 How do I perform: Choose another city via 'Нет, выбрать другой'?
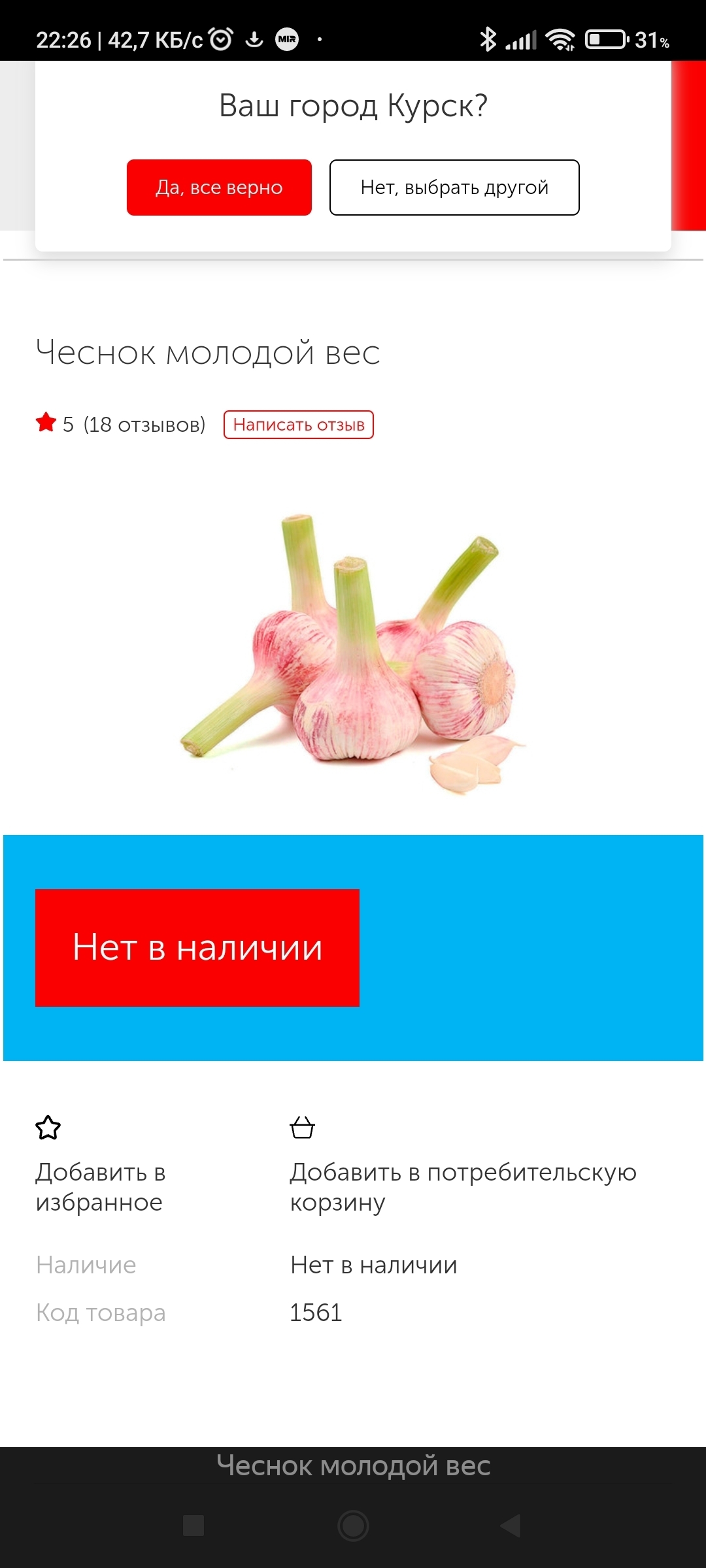[x=454, y=188]
